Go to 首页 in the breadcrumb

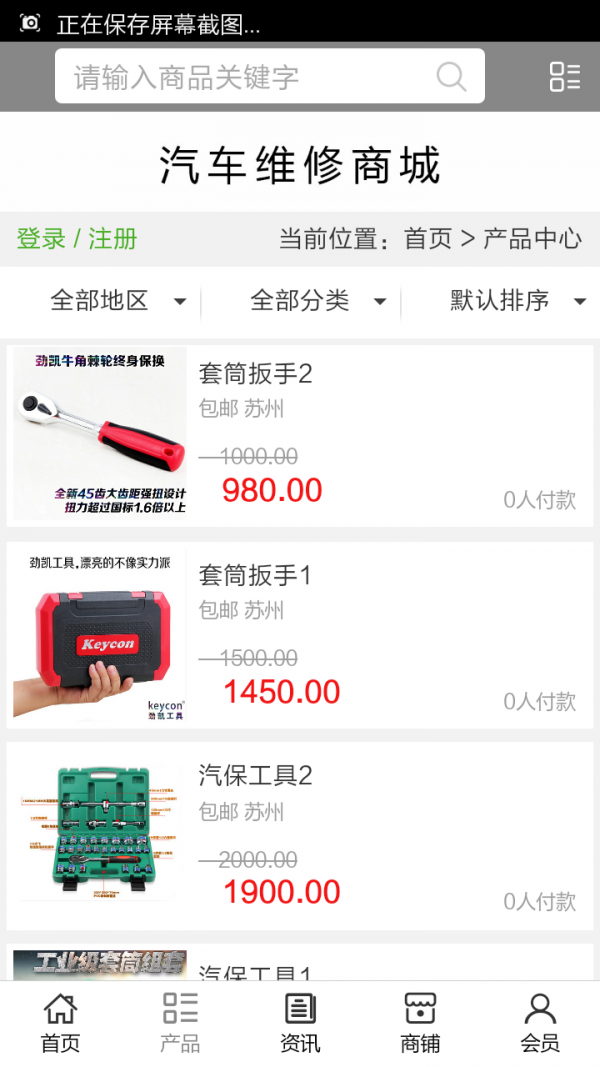pos(428,239)
